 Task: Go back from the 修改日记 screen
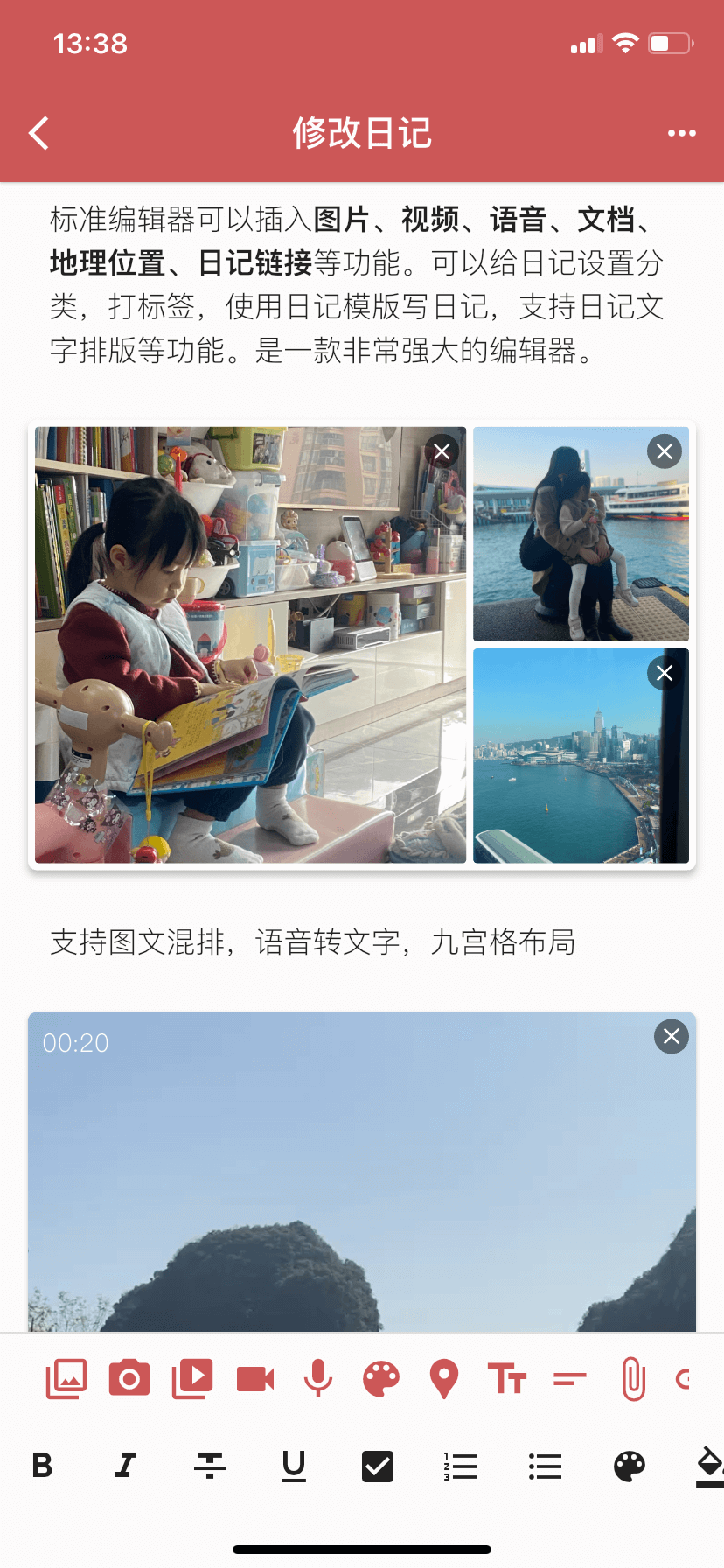[39, 133]
